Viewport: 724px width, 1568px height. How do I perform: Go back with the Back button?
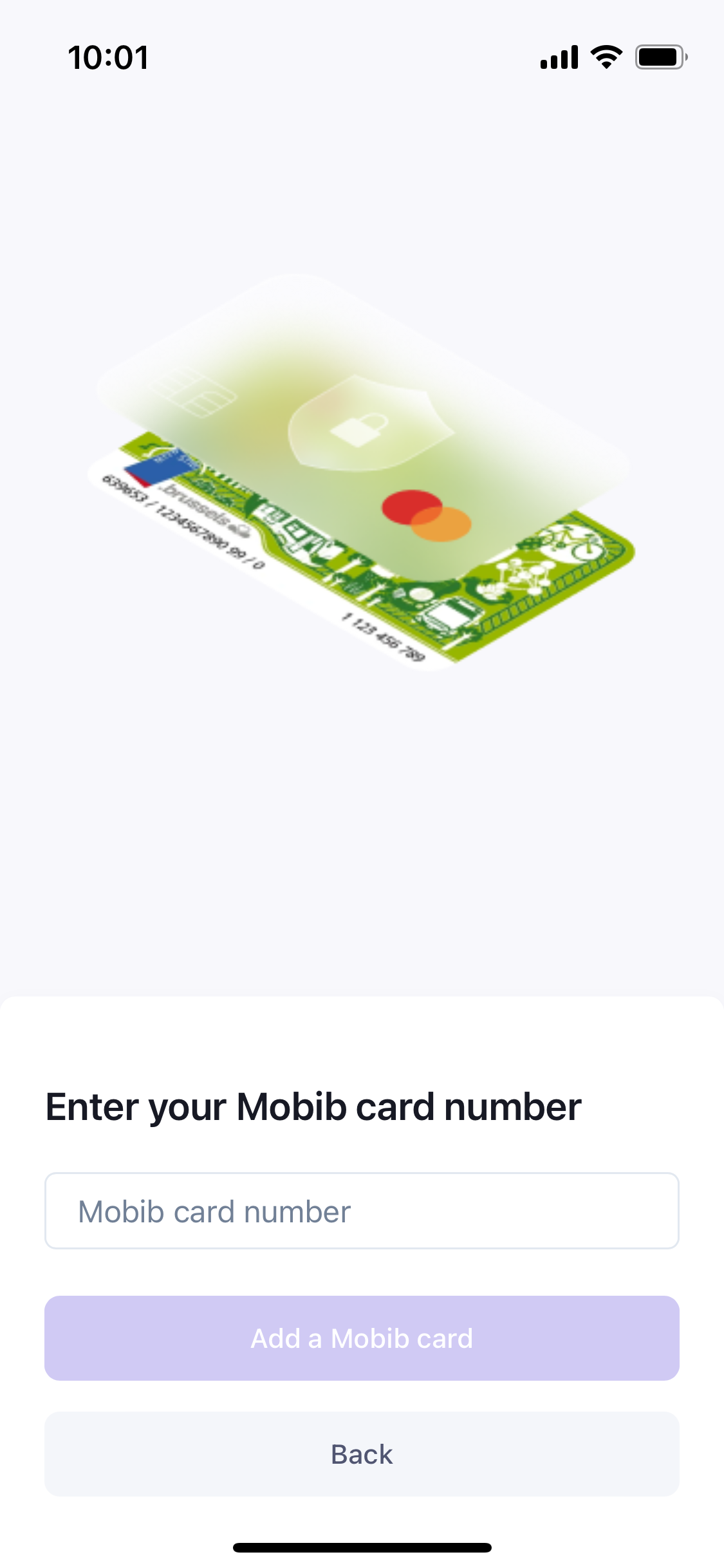[x=362, y=1454]
